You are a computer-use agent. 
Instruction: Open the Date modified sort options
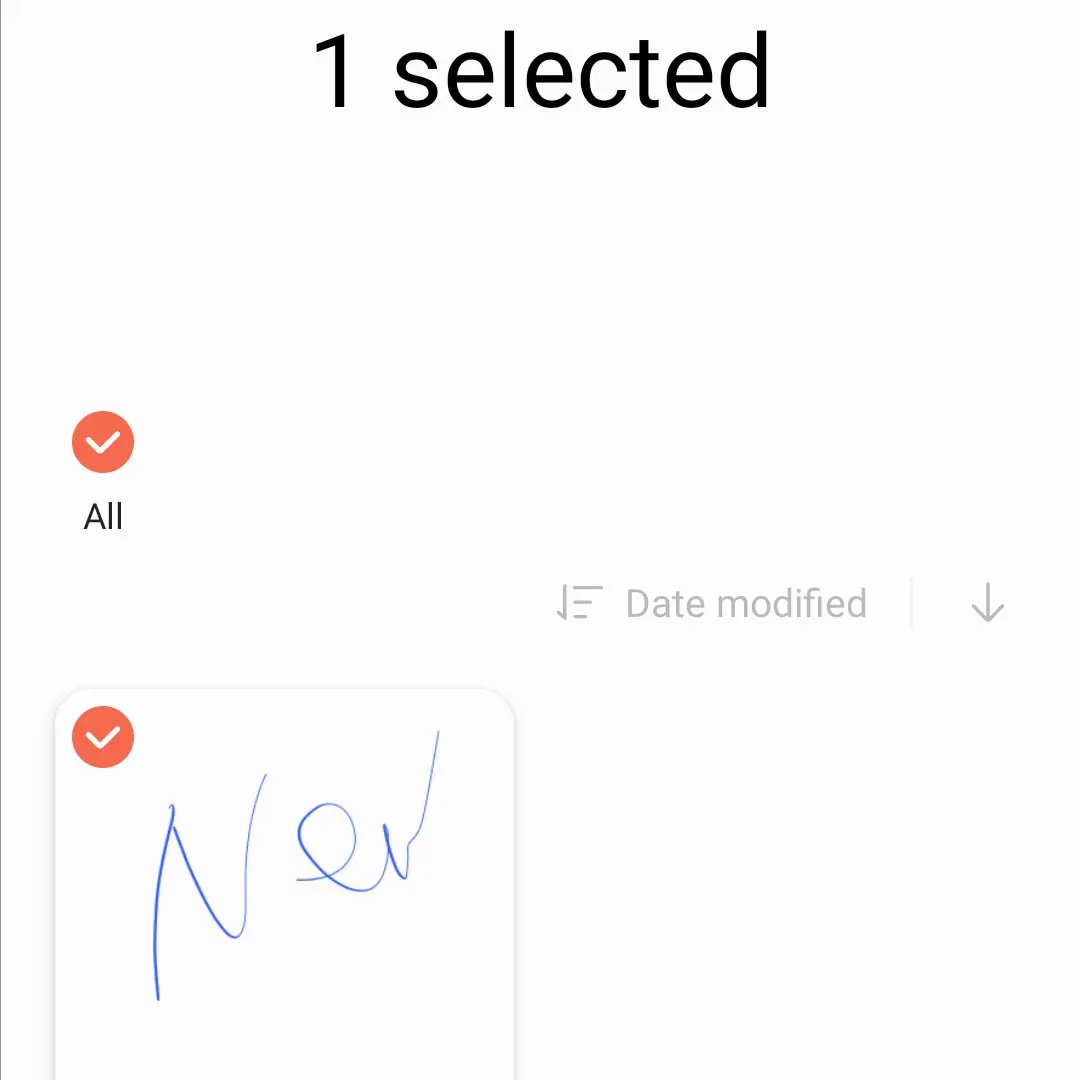click(x=712, y=604)
